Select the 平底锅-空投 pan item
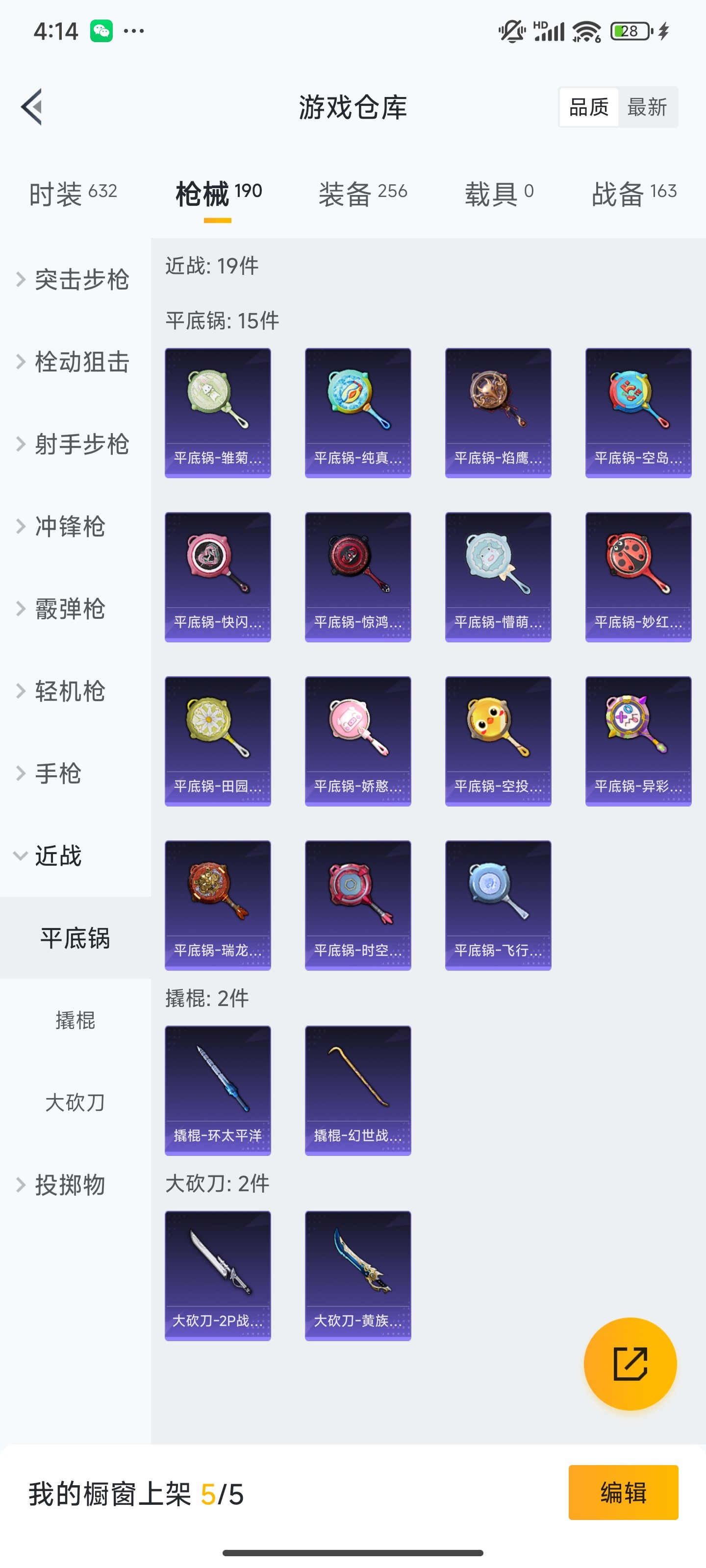Viewport: 706px width, 1568px height. pos(498,740)
